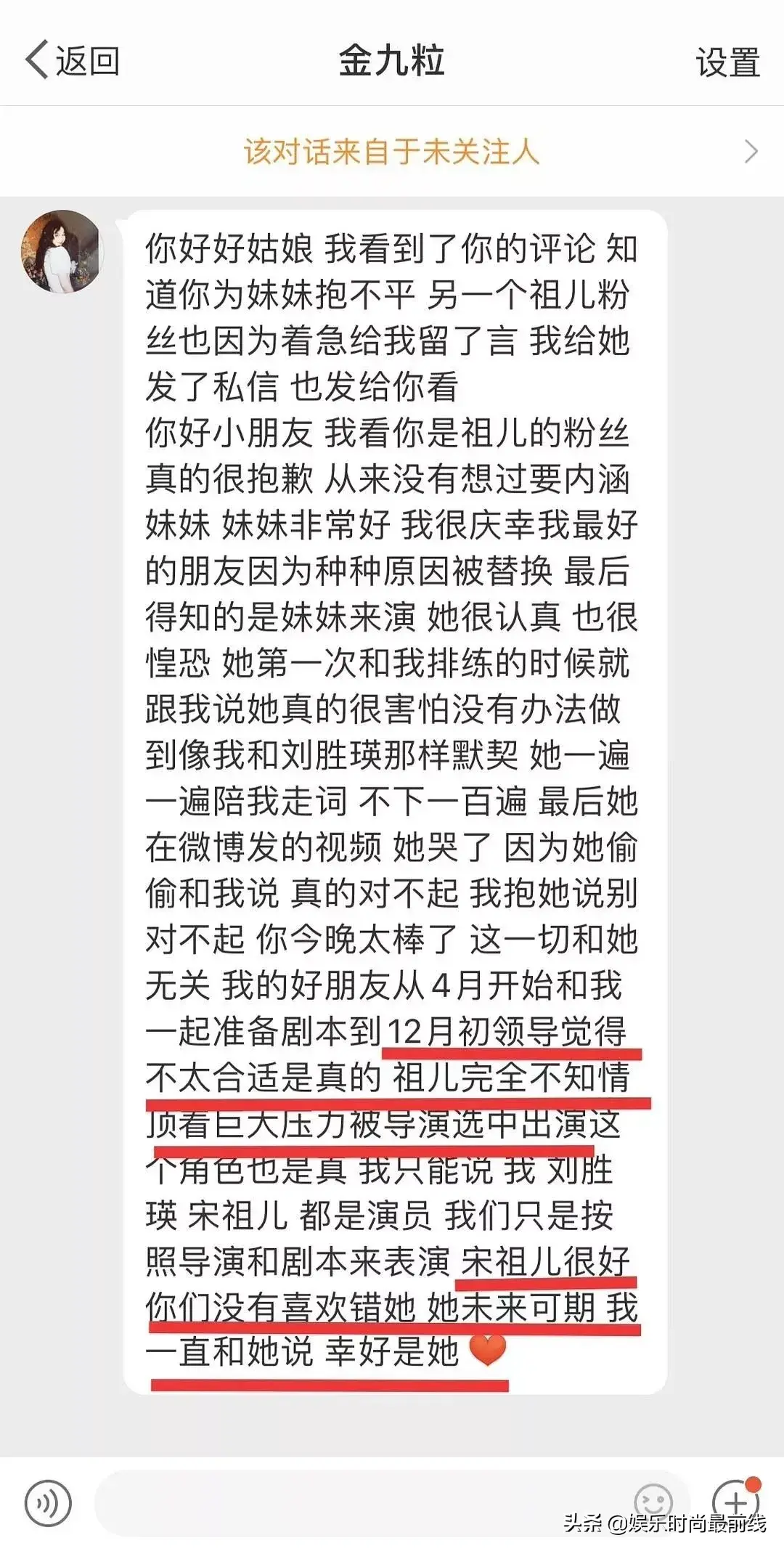Open the plus attachments menu

coord(735,1502)
